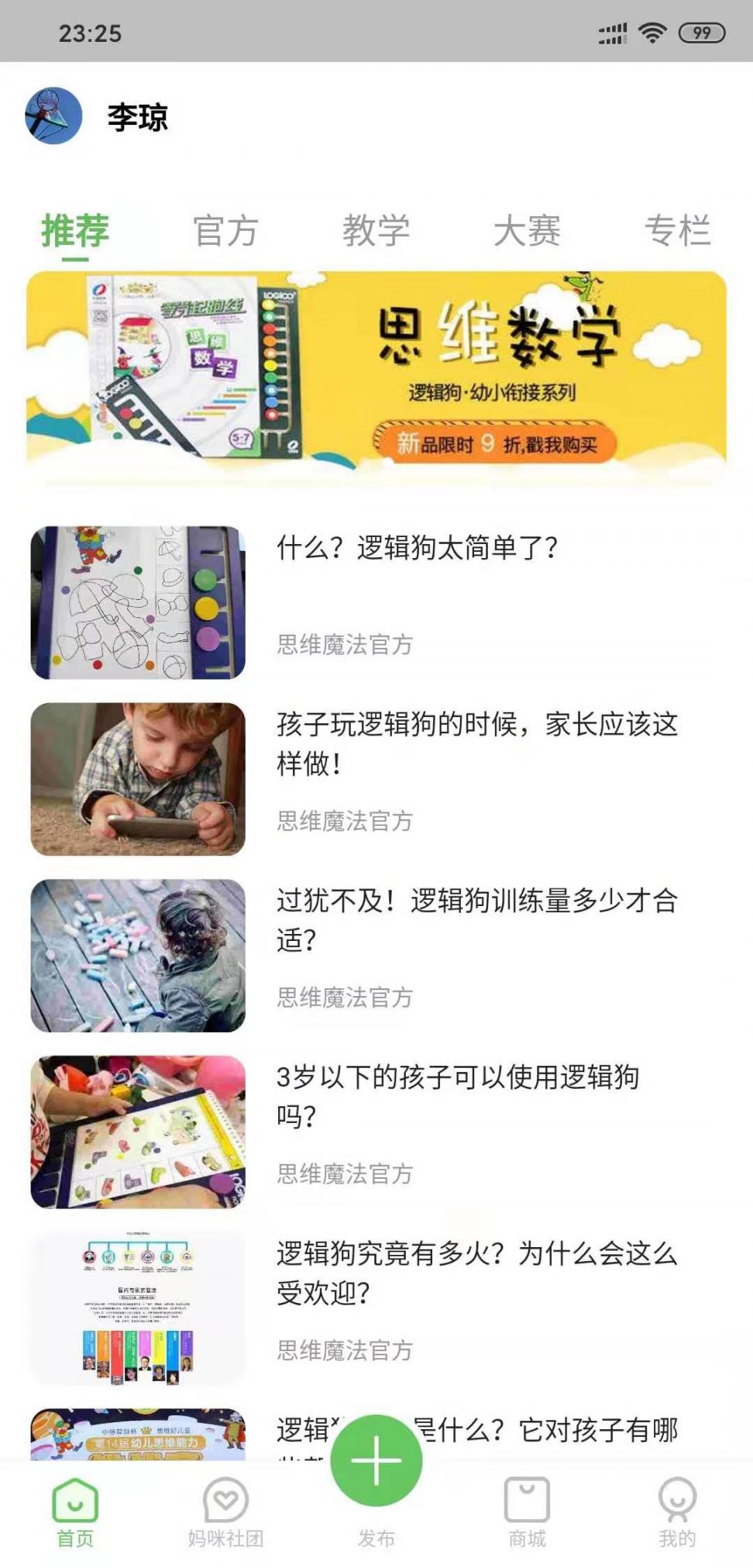This screenshot has width=753, height=1568.
Task: Switch to the 官方 tab
Action: [225, 231]
